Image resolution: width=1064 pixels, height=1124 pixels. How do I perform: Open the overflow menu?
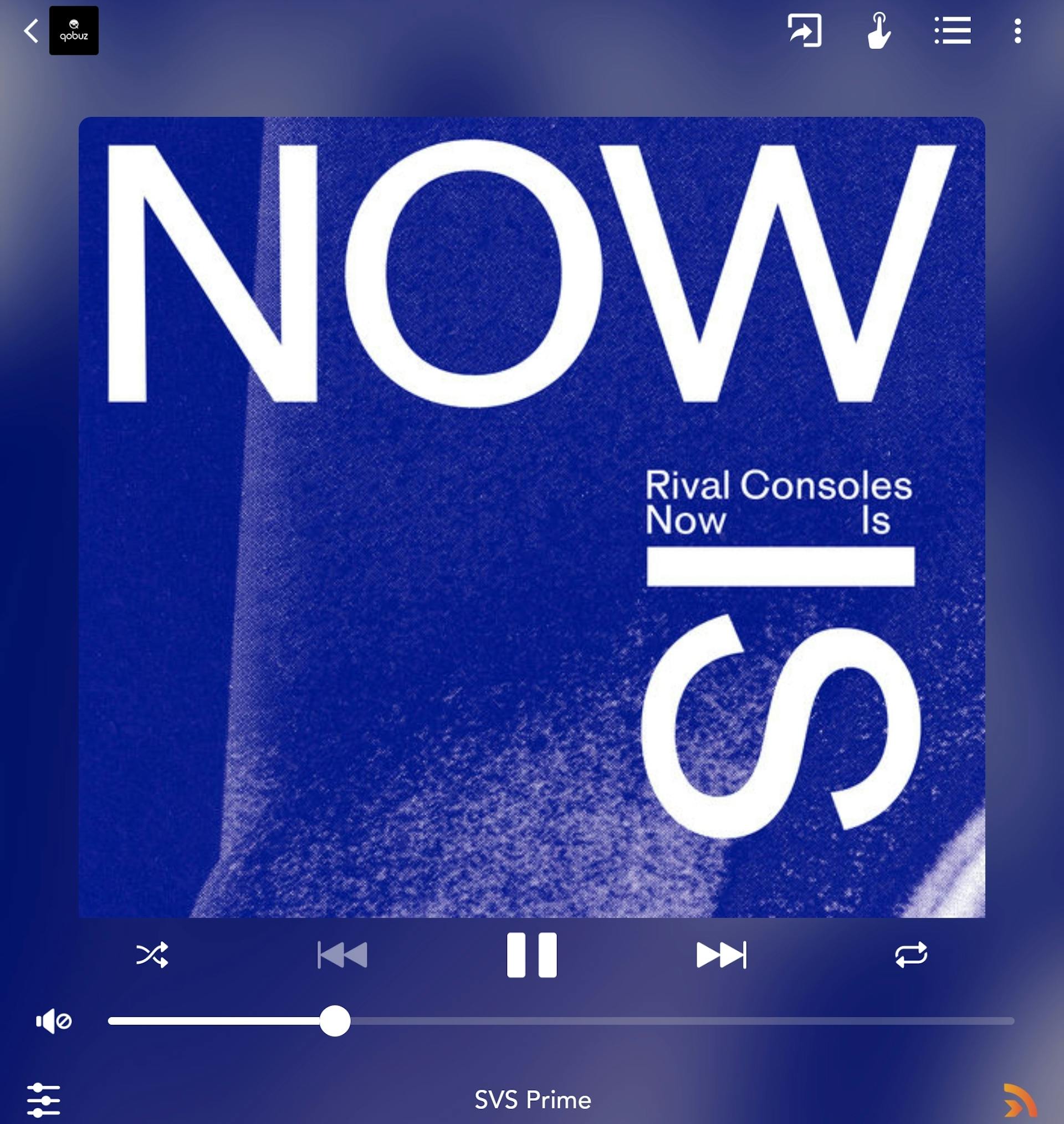[1017, 30]
